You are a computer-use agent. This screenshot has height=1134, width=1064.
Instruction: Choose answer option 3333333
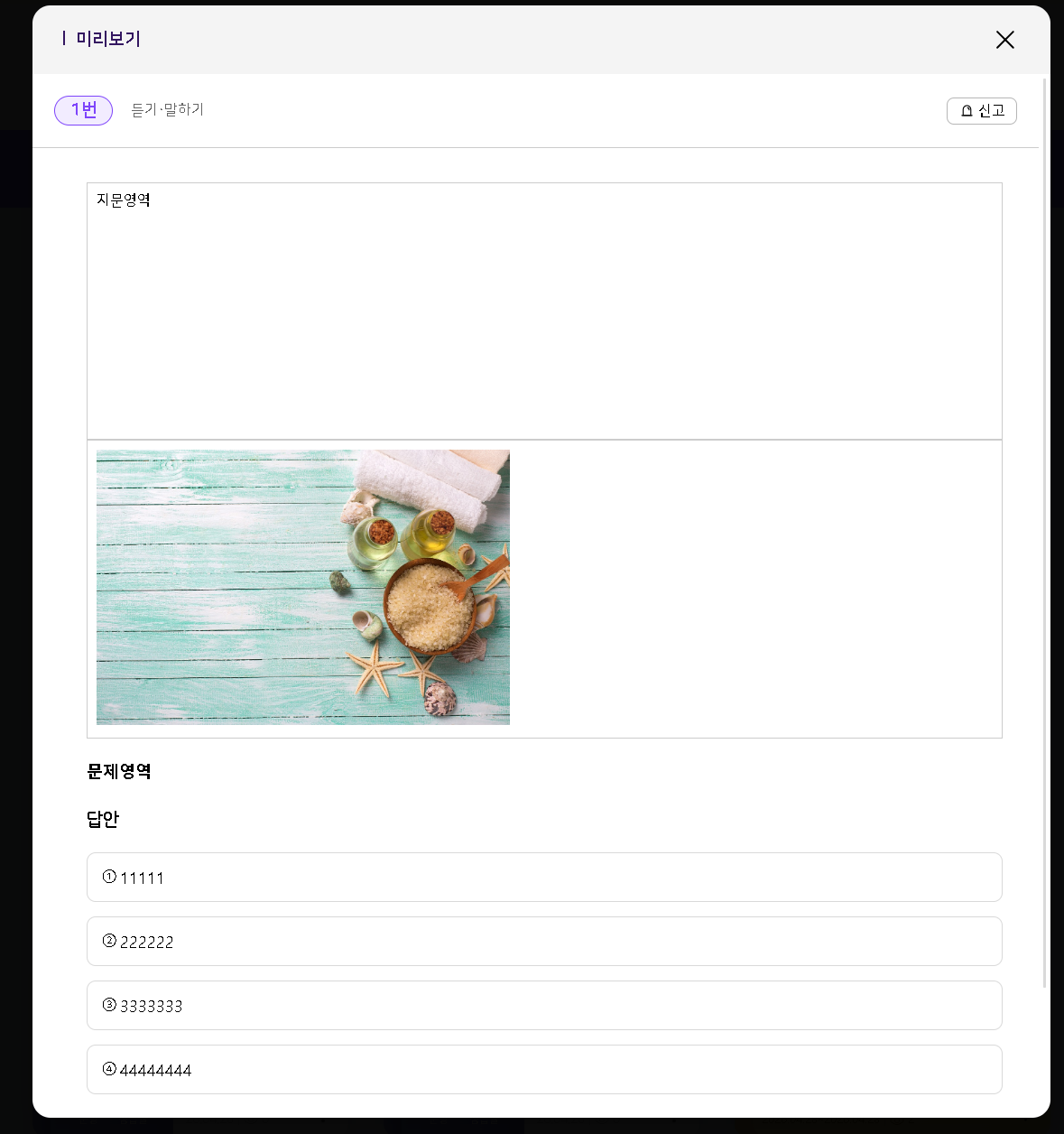(x=544, y=1005)
